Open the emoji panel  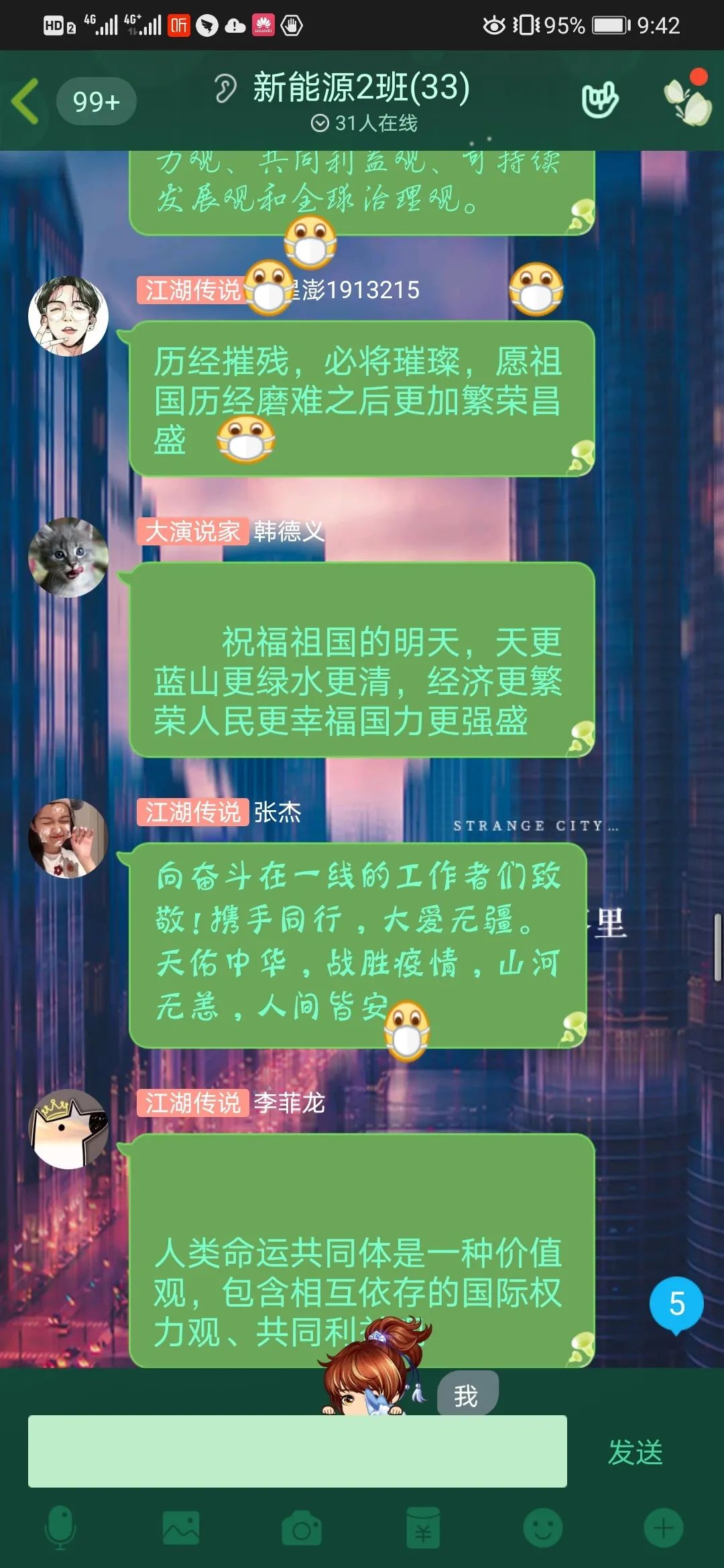(x=542, y=1528)
